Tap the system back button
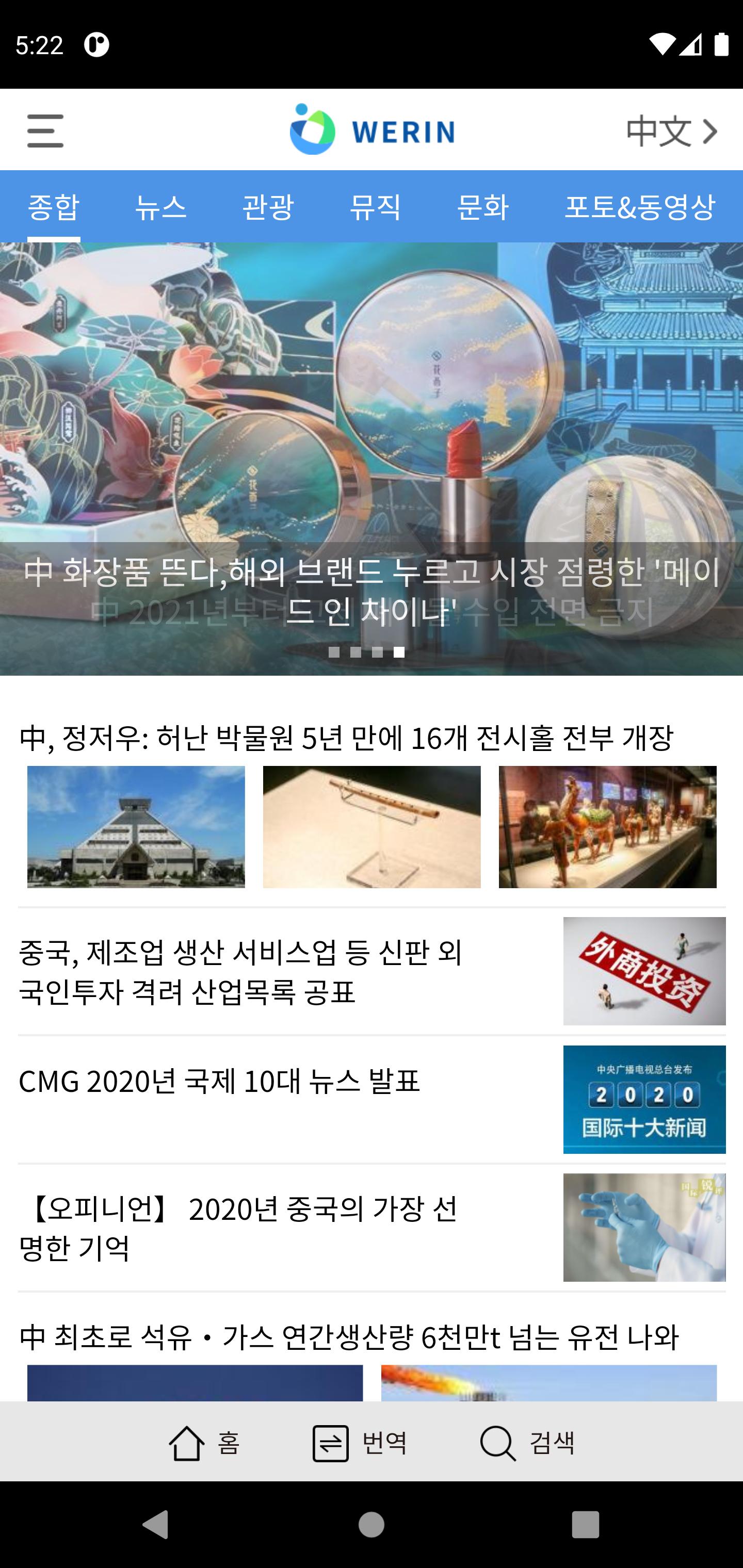Screen dimensions: 743x1568 tap(155, 1525)
